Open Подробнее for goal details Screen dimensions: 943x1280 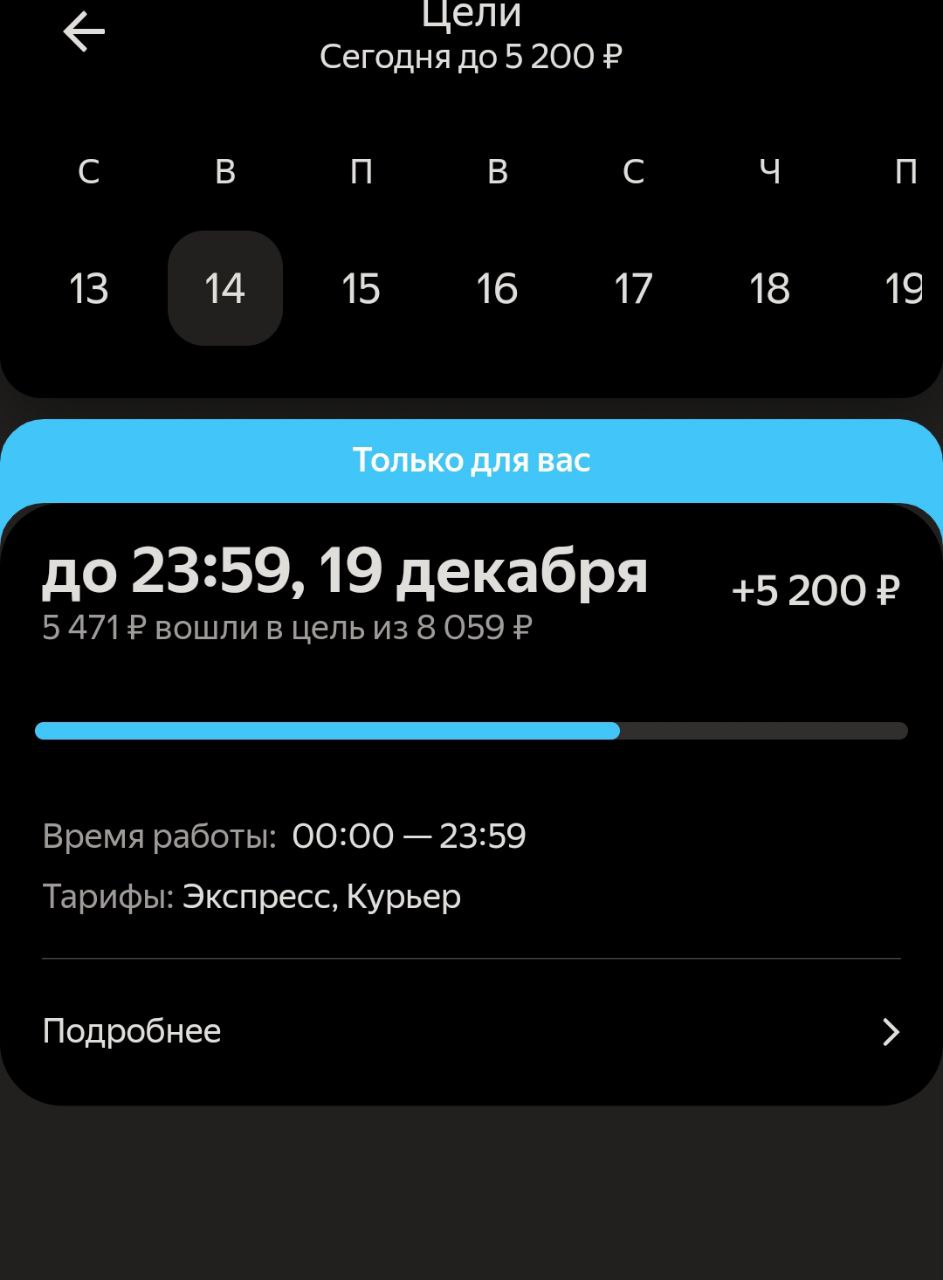click(471, 1031)
